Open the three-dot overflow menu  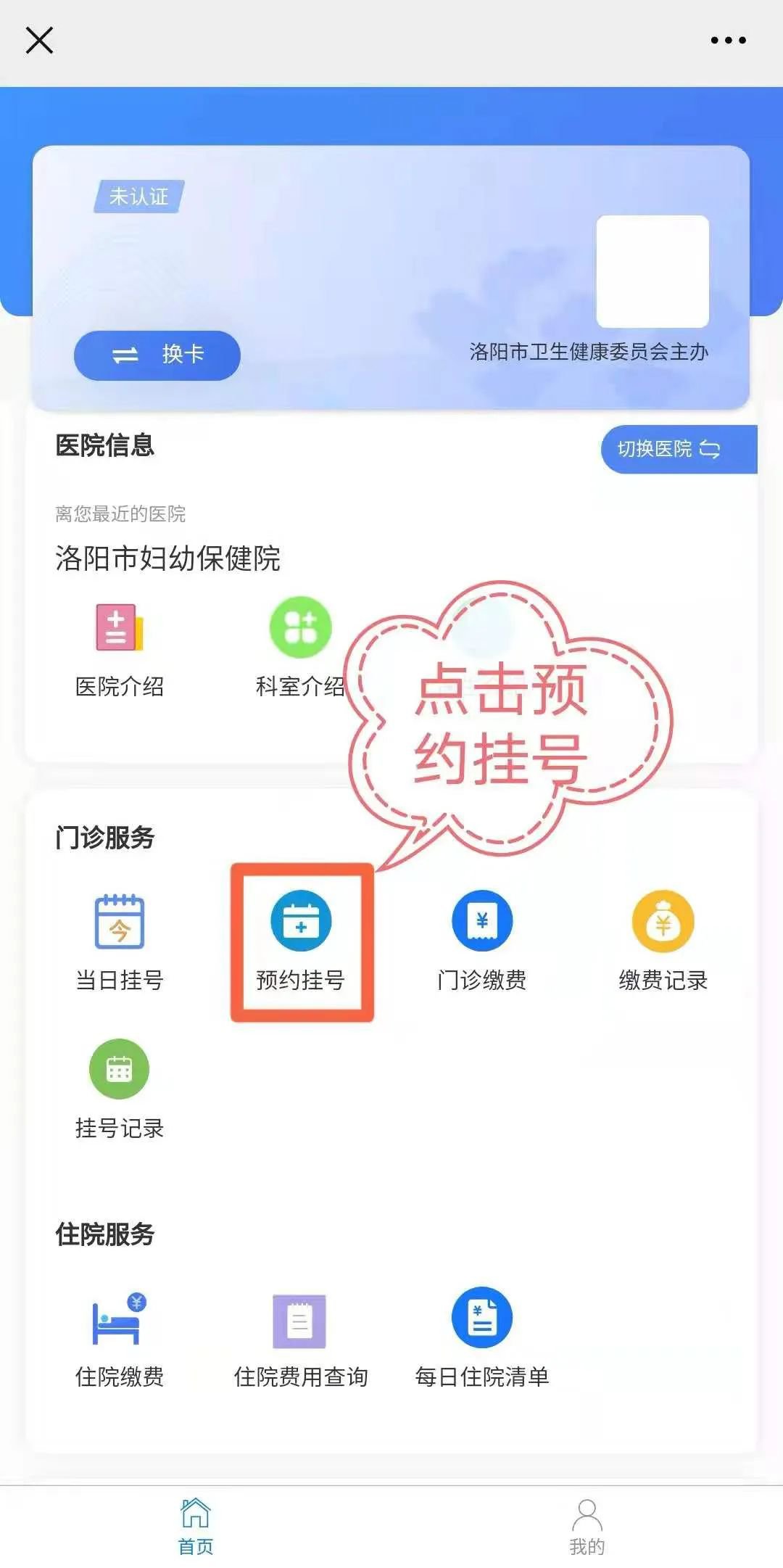click(728, 41)
